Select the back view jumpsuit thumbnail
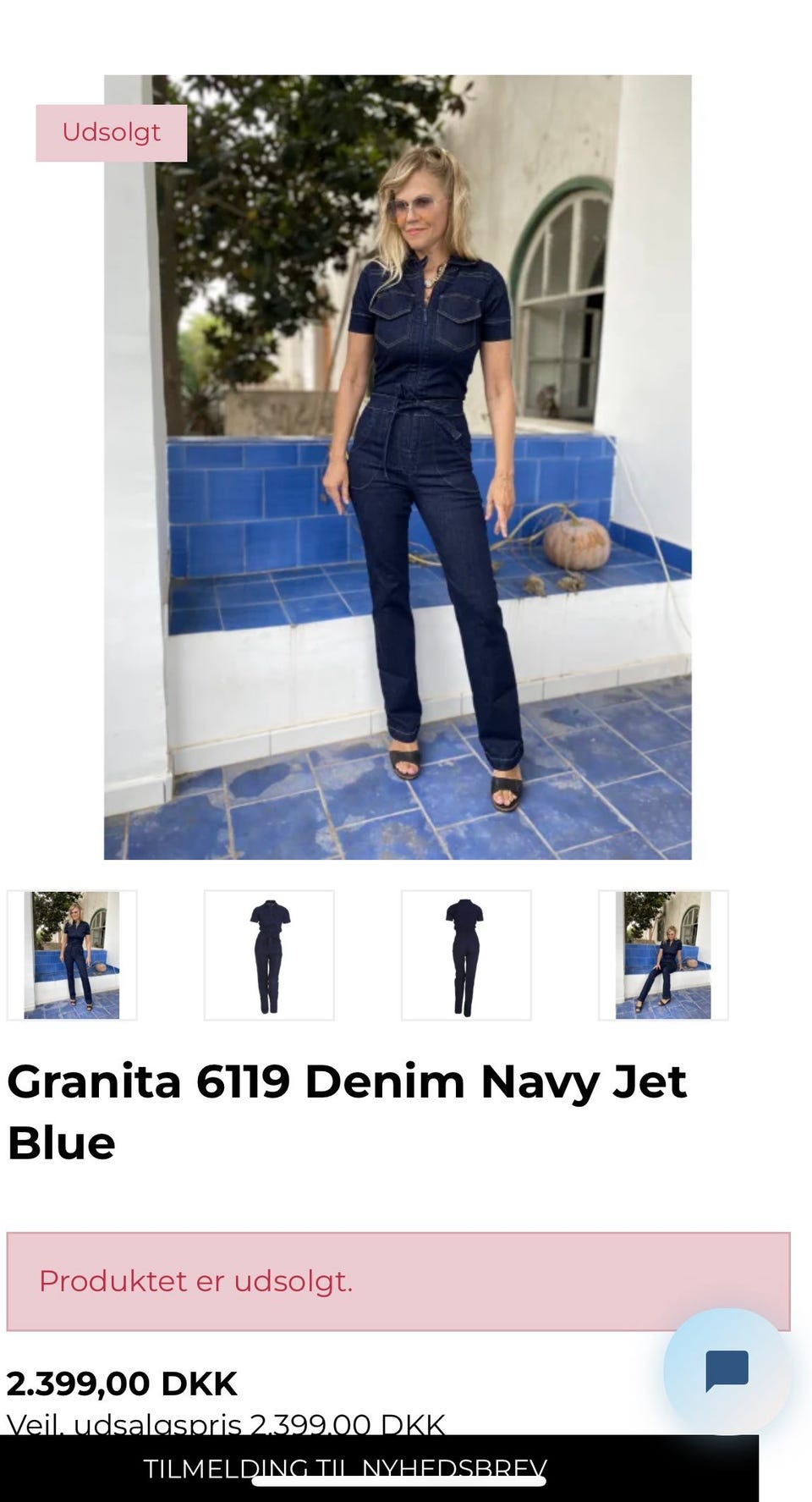 [x=466, y=955]
